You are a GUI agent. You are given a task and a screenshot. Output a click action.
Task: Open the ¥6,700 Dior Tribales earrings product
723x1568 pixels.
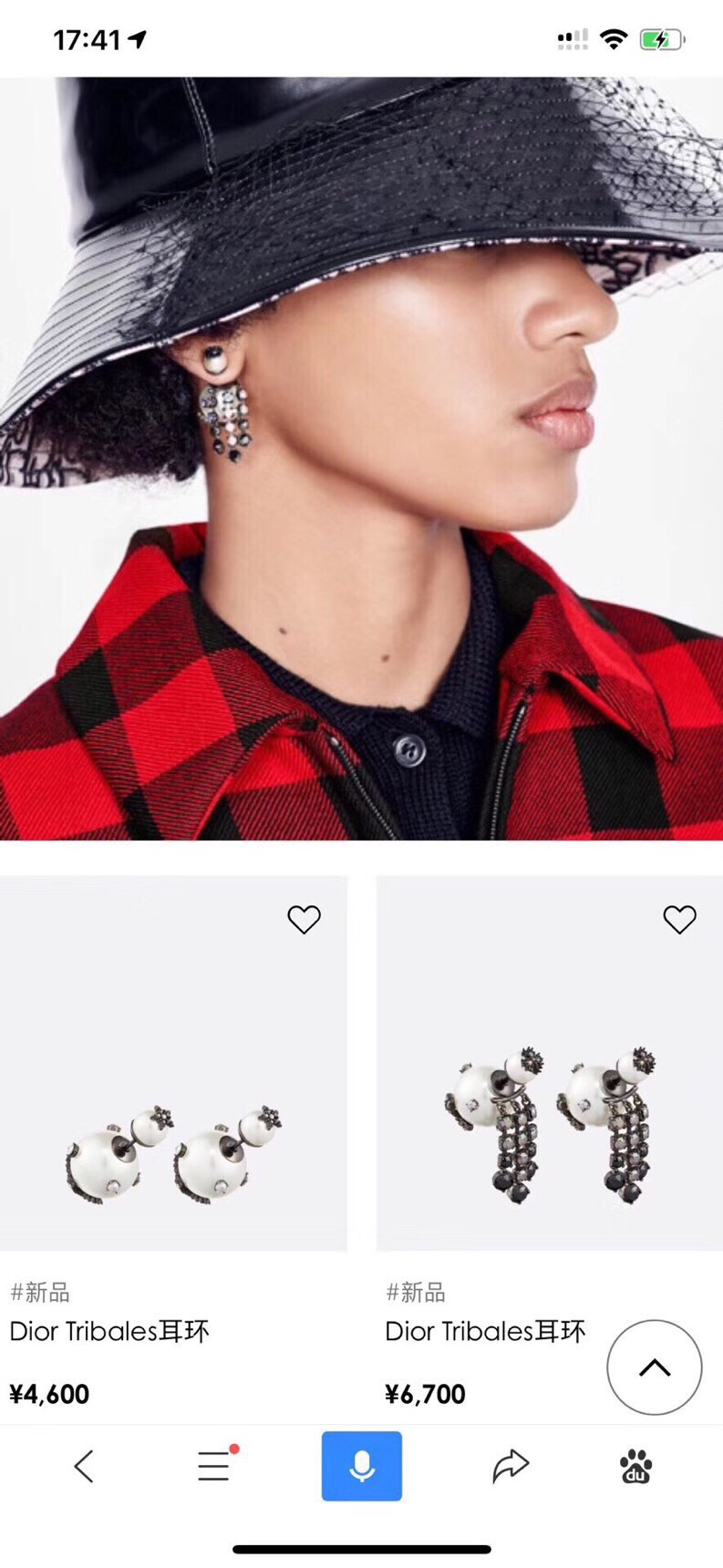pyautogui.click(x=549, y=1126)
